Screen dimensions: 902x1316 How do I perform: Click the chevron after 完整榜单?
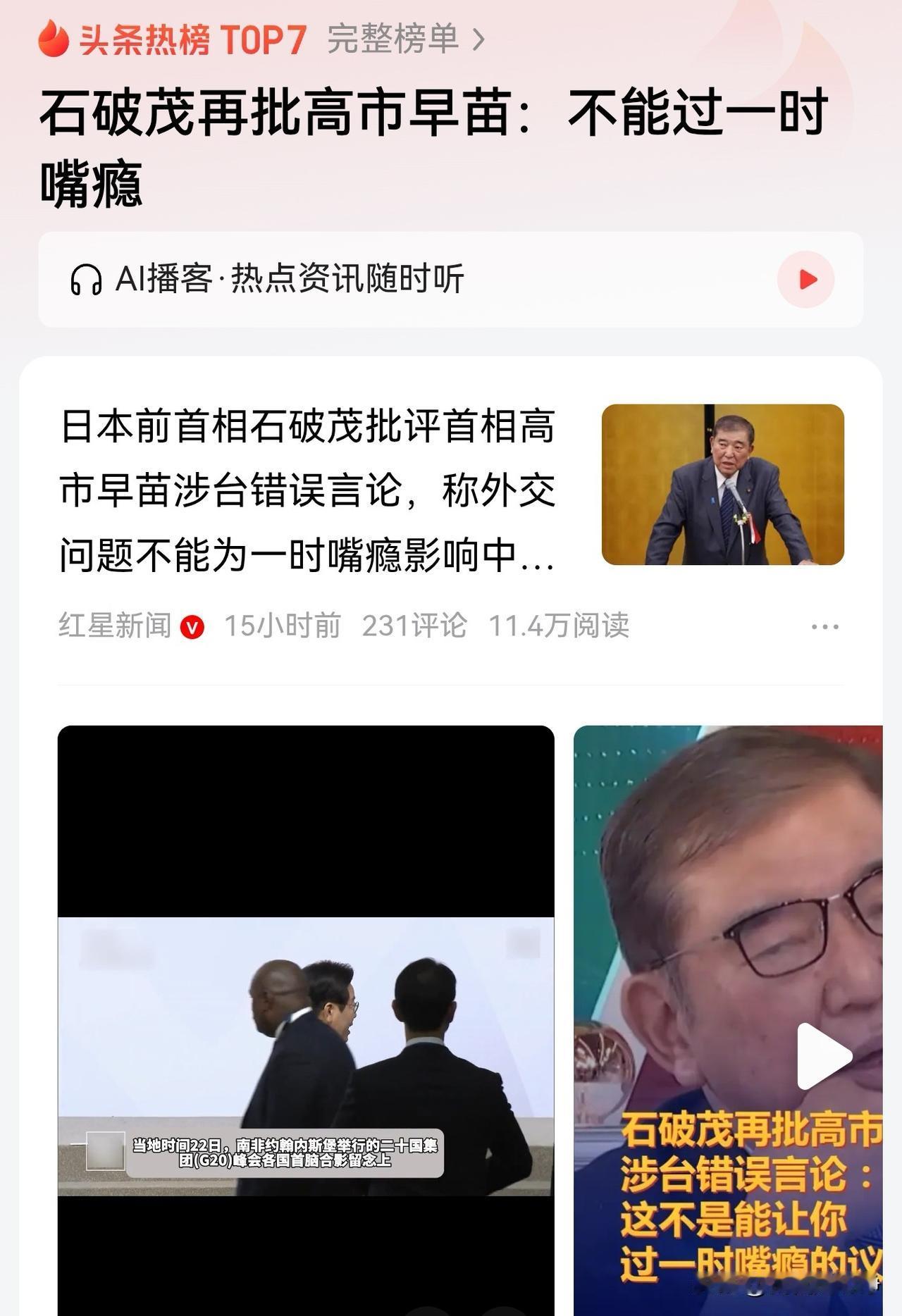pos(481,40)
